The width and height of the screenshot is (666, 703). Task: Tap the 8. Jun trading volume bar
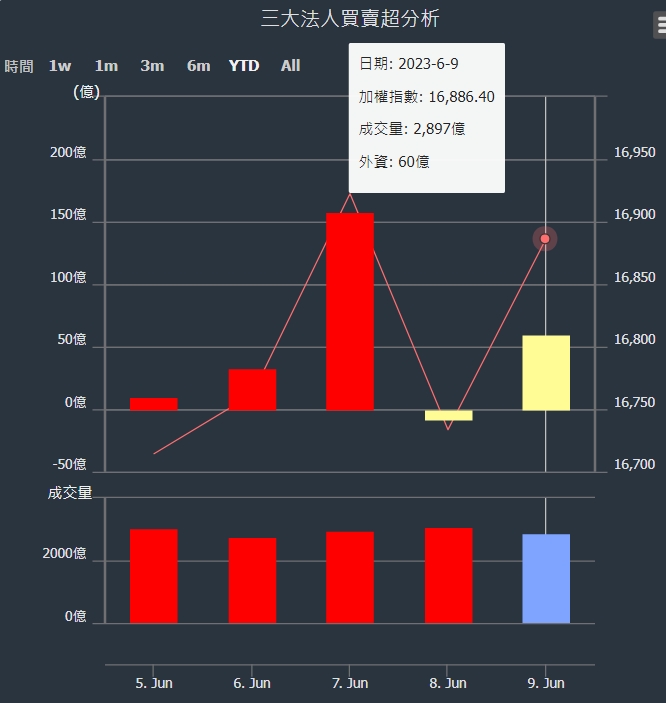tap(448, 576)
